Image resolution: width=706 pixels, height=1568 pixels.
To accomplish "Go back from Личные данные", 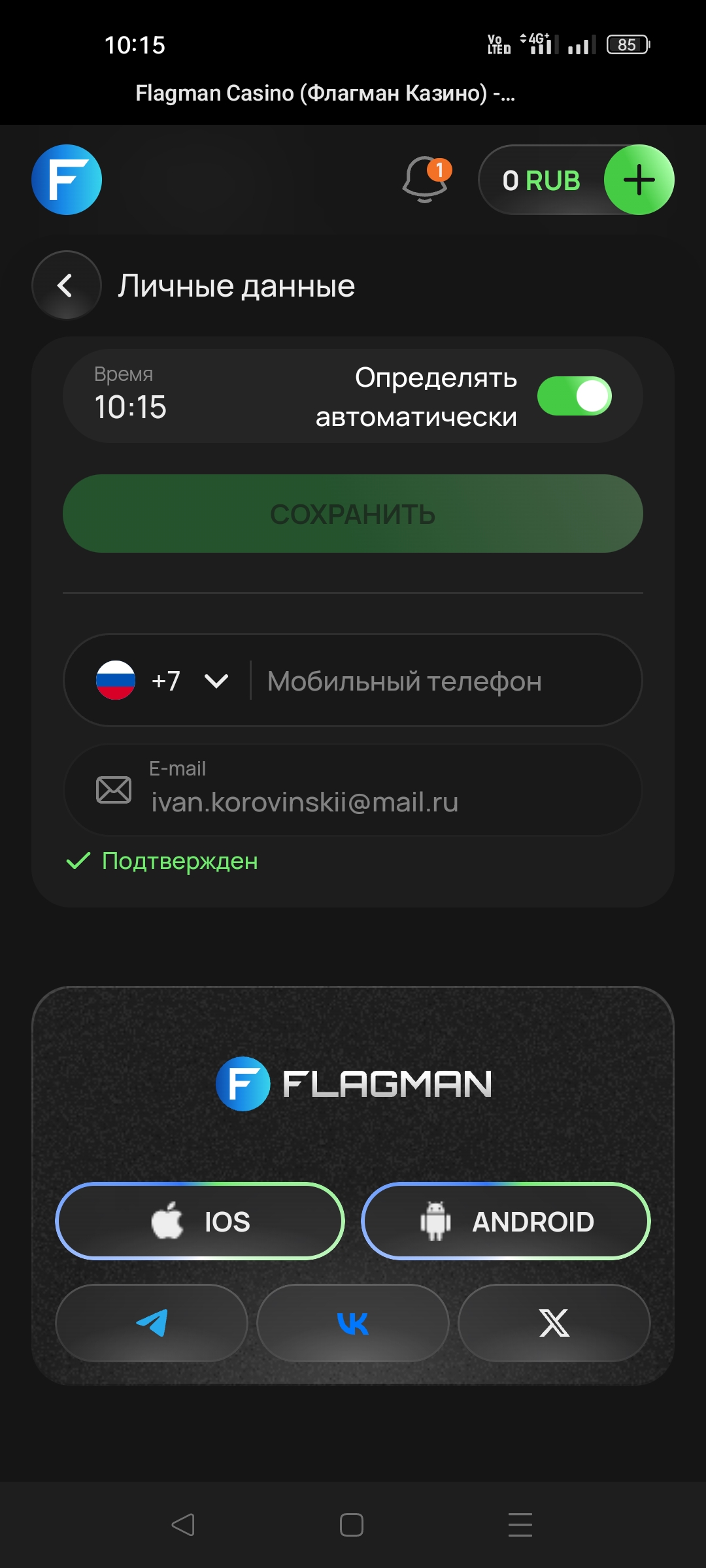I will [x=66, y=286].
